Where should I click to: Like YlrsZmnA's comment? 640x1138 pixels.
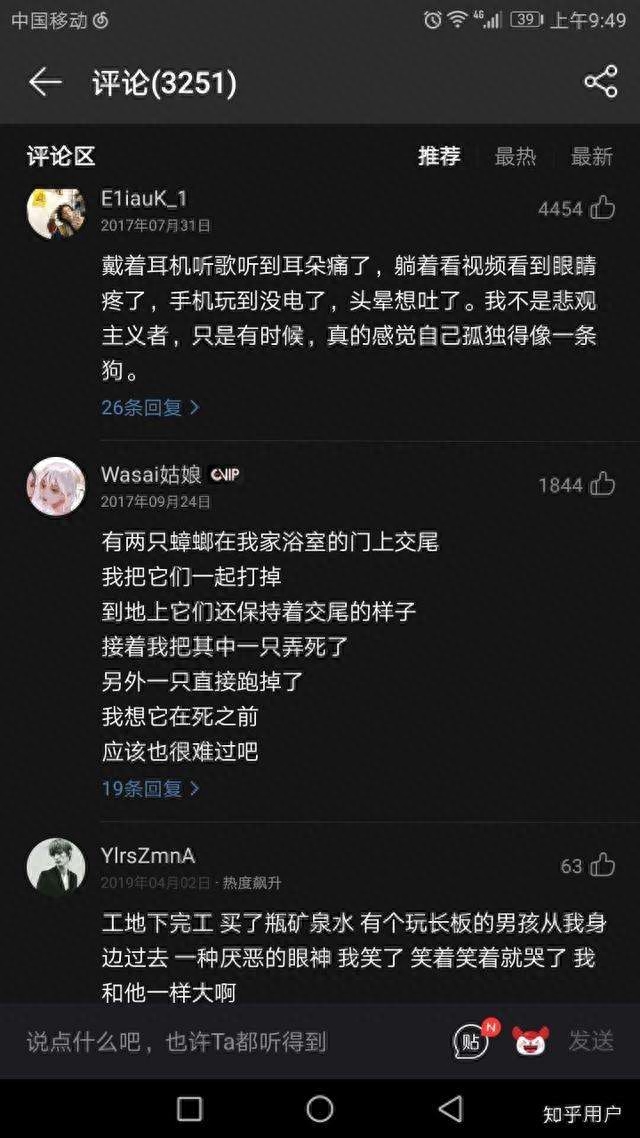[603, 865]
